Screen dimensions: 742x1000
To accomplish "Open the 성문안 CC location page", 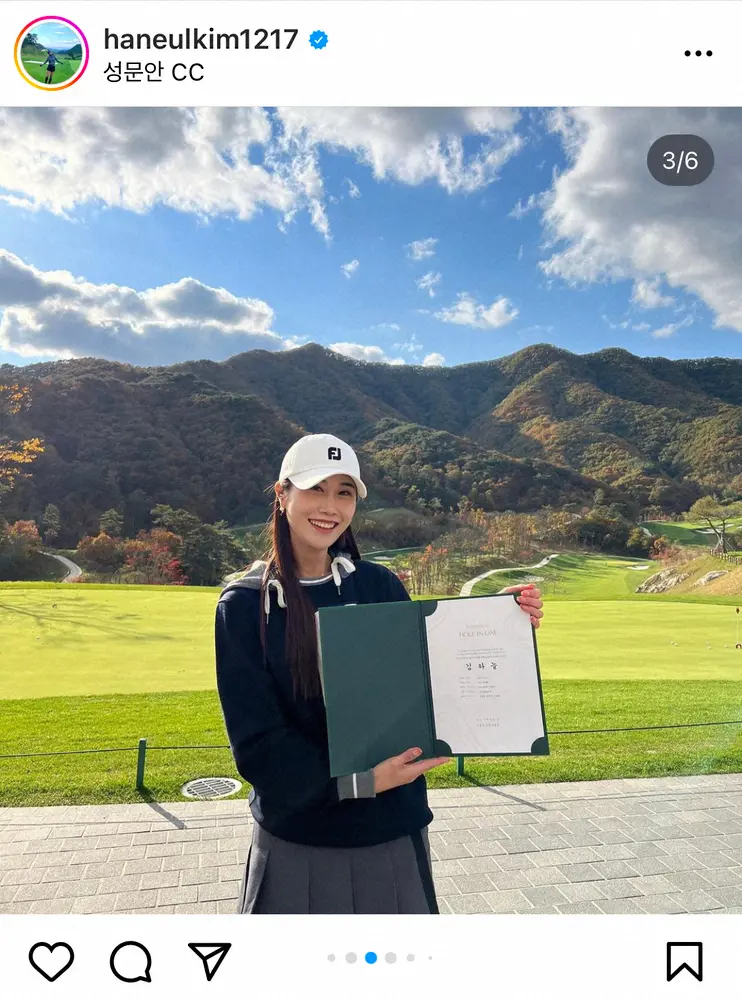I will 153,73.
